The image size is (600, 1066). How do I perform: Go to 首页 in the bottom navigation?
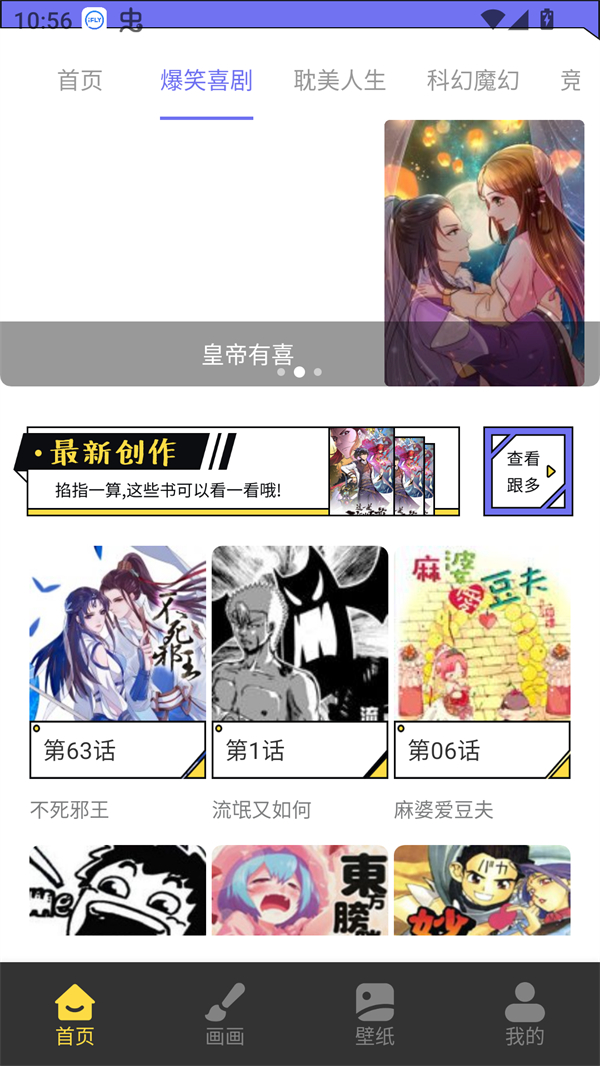[75, 1014]
